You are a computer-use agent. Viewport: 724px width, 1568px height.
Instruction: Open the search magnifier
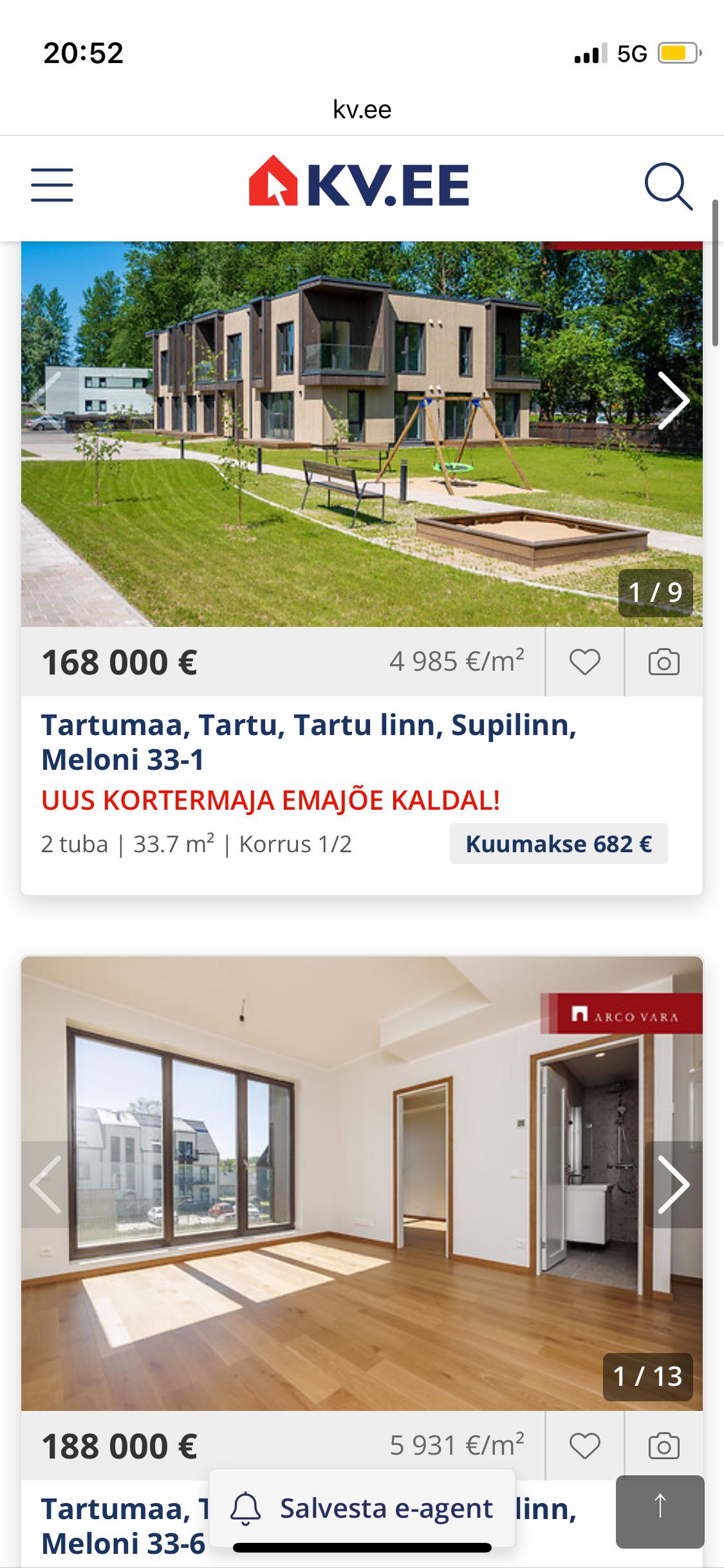pos(669,187)
